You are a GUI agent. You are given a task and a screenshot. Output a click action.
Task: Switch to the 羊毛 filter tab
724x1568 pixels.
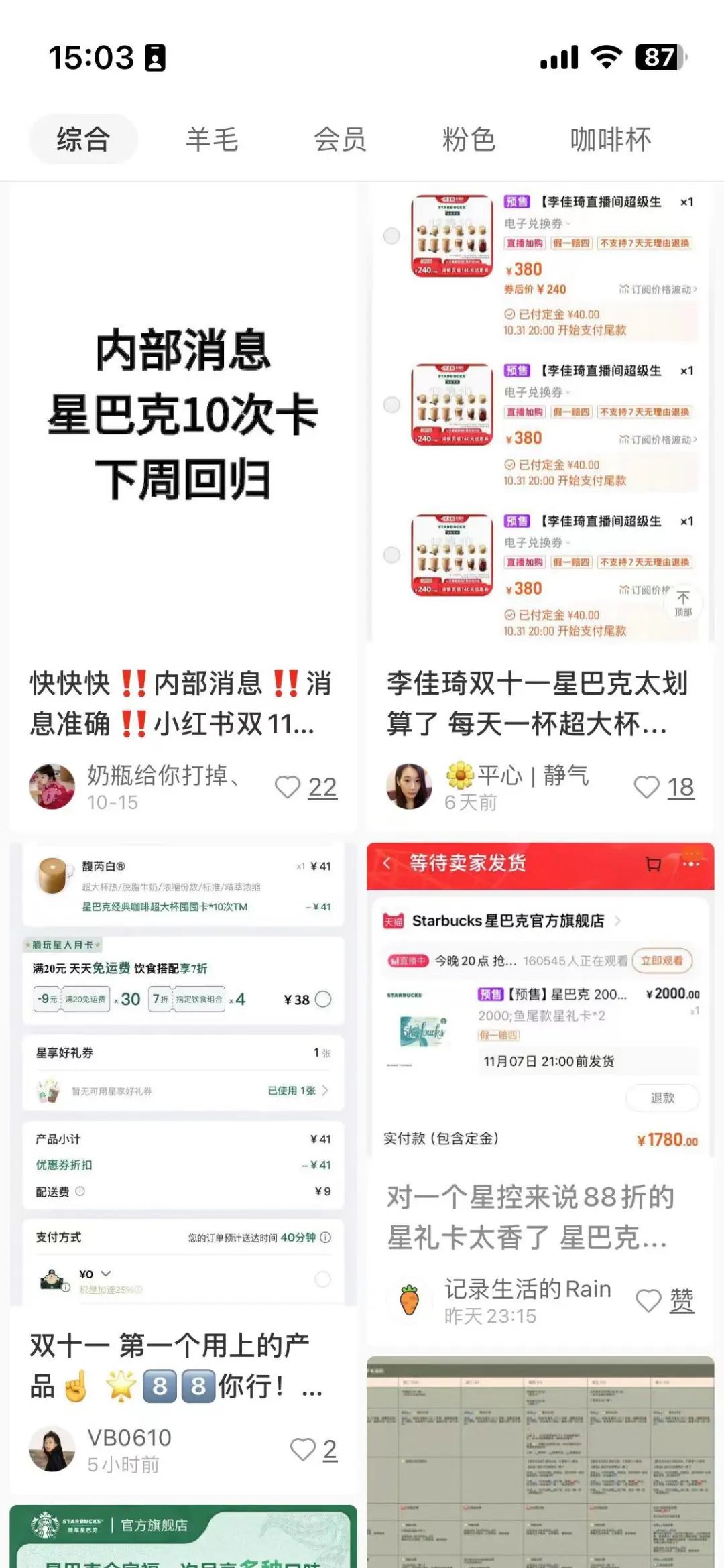point(212,139)
